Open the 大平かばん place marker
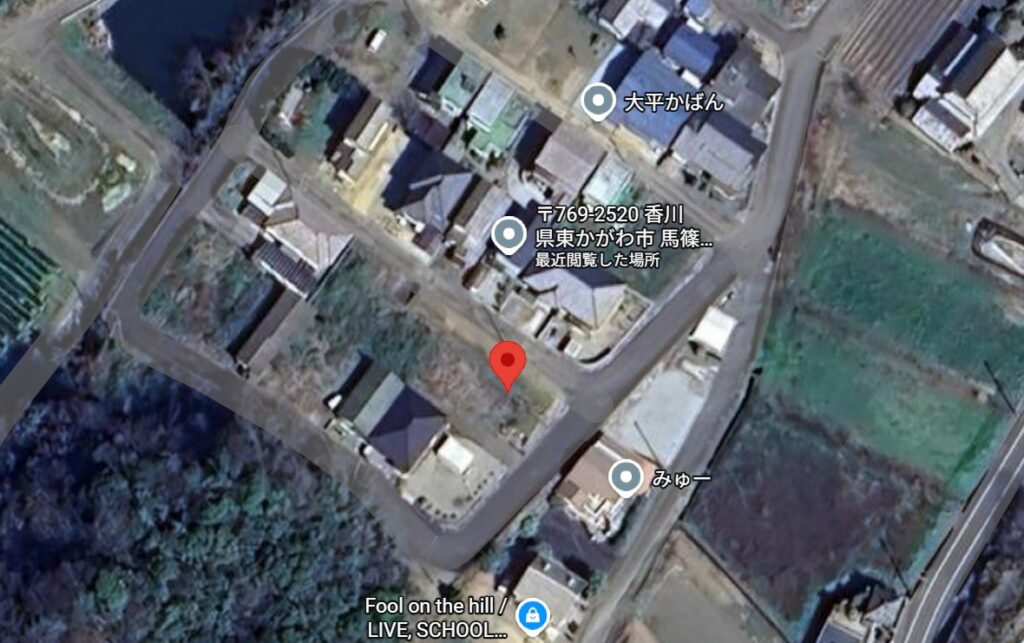This screenshot has height=643, width=1024. 598,101
